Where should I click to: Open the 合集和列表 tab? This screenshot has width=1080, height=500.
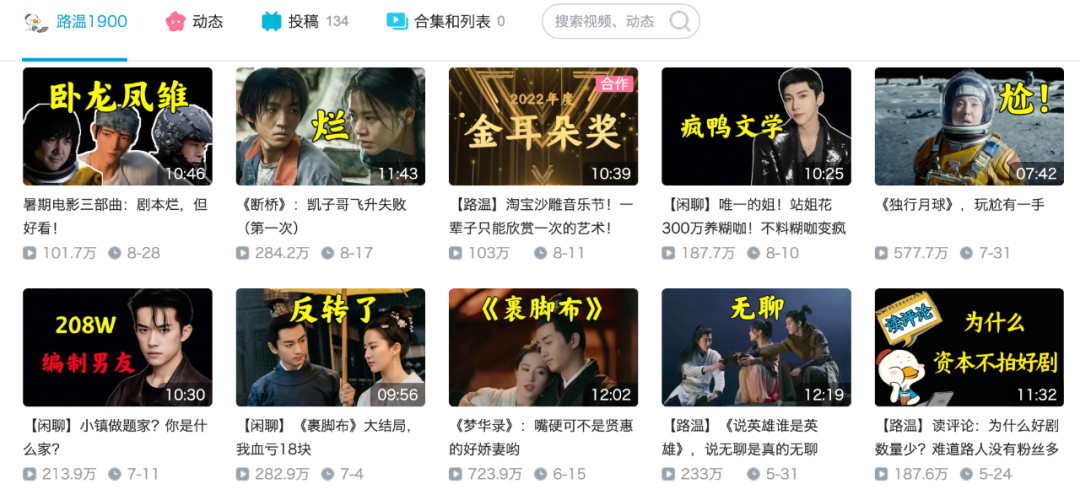(x=446, y=21)
